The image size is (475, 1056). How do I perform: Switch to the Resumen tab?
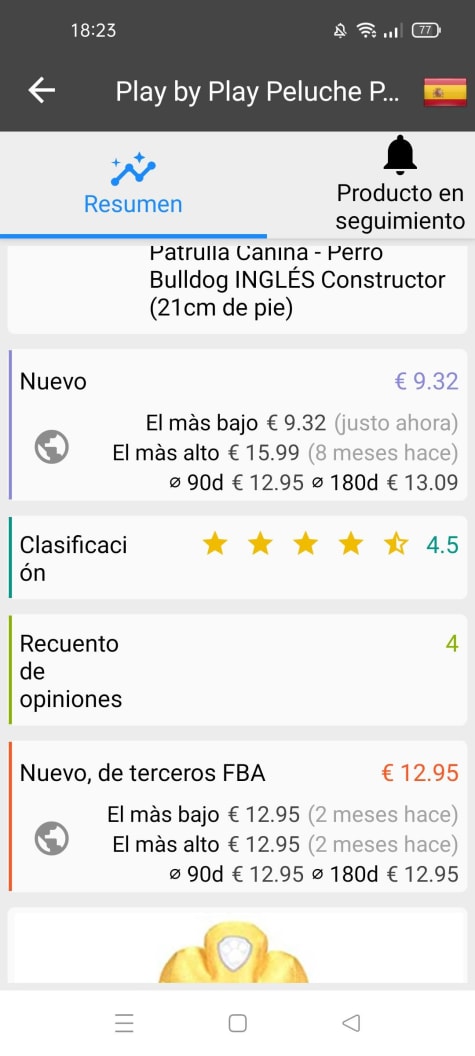tap(133, 185)
